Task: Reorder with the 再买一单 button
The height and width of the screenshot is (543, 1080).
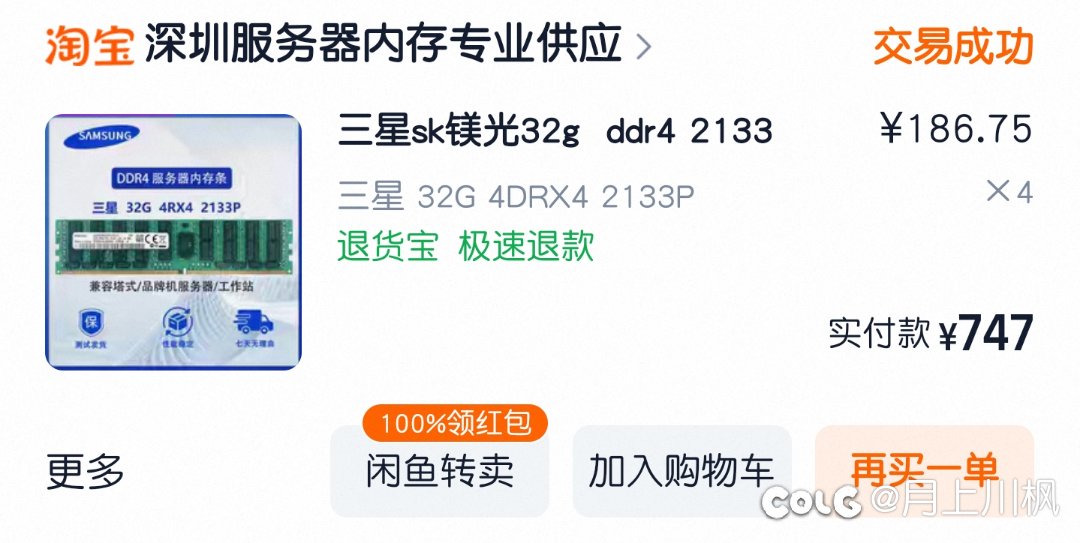Action: click(923, 470)
